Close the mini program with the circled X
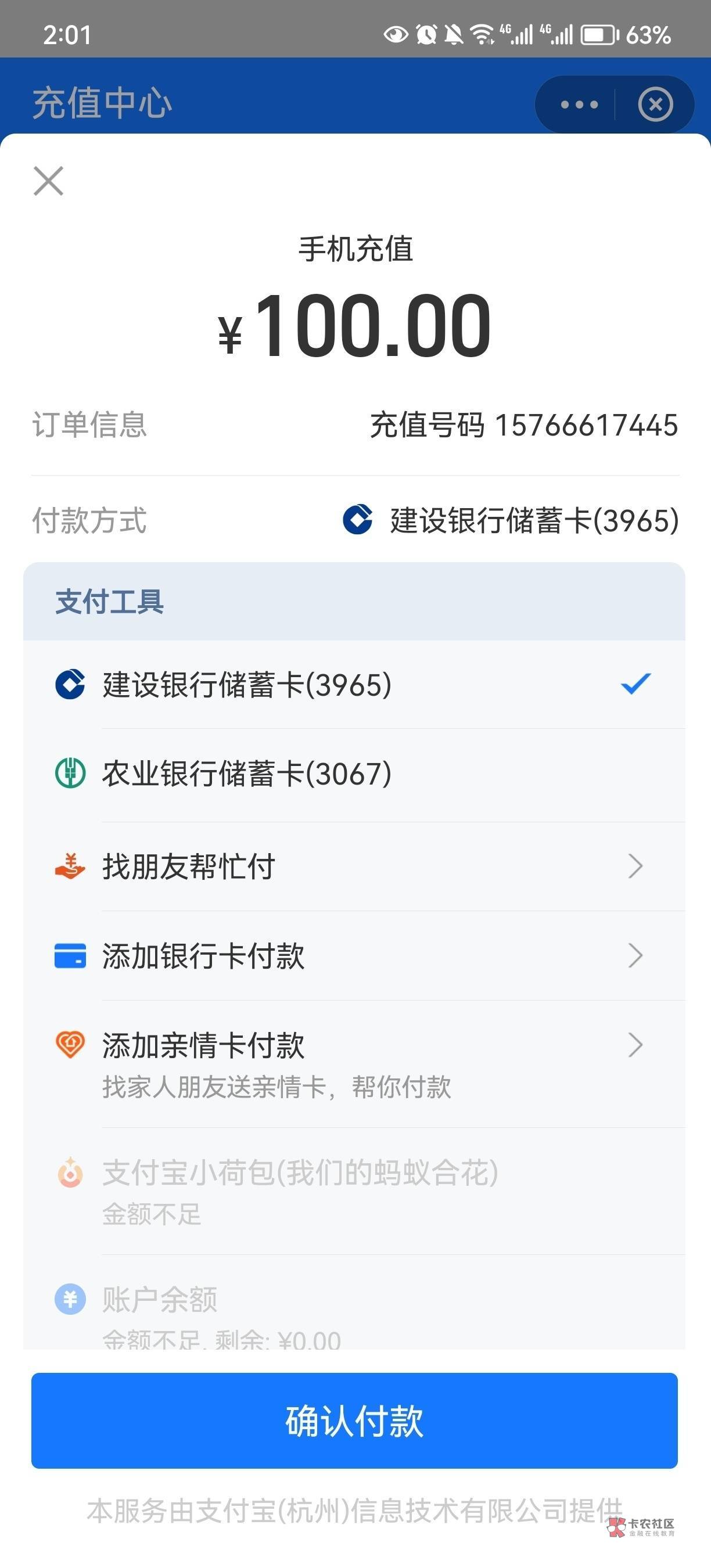This screenshot has height=1568, width=711. tap(655, 105)
